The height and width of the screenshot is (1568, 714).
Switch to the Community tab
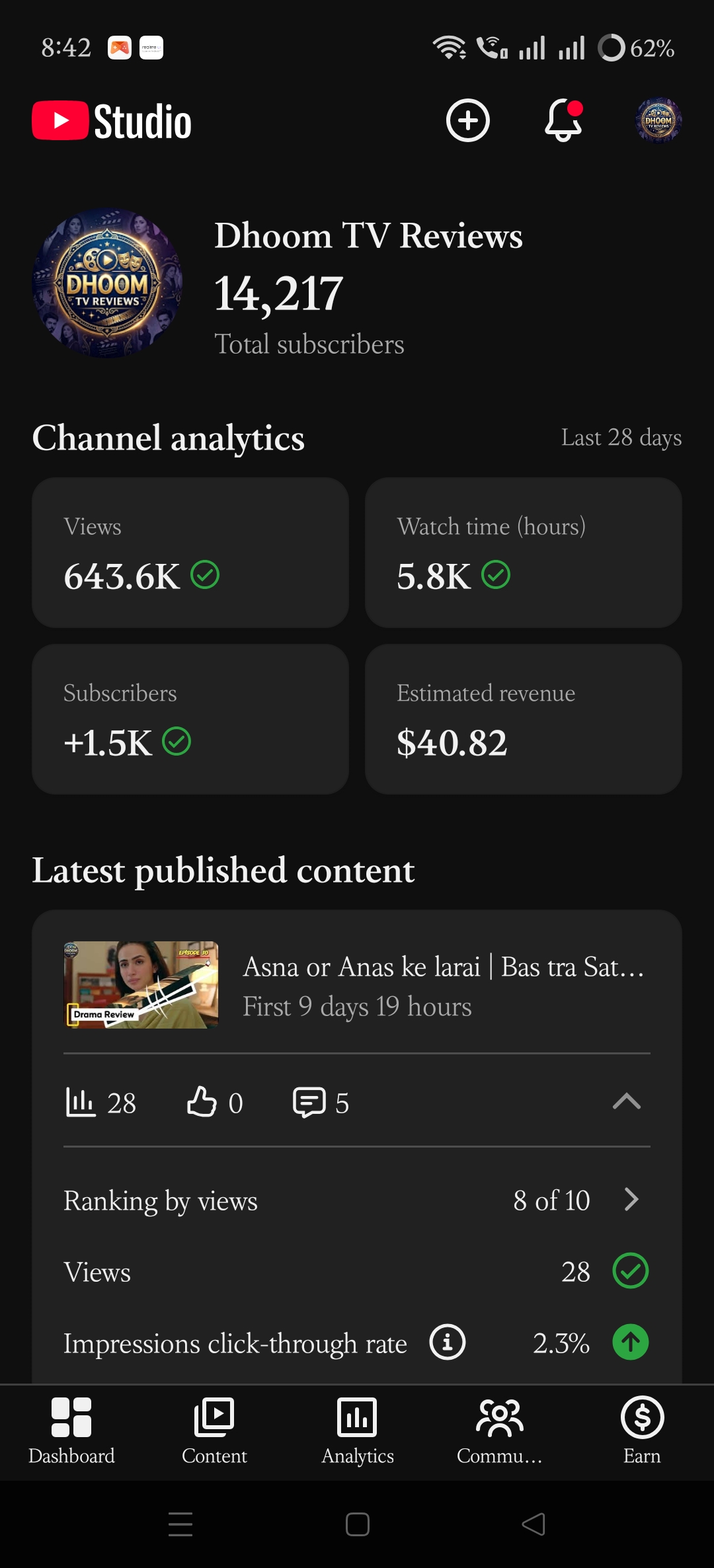point(500,1431)
